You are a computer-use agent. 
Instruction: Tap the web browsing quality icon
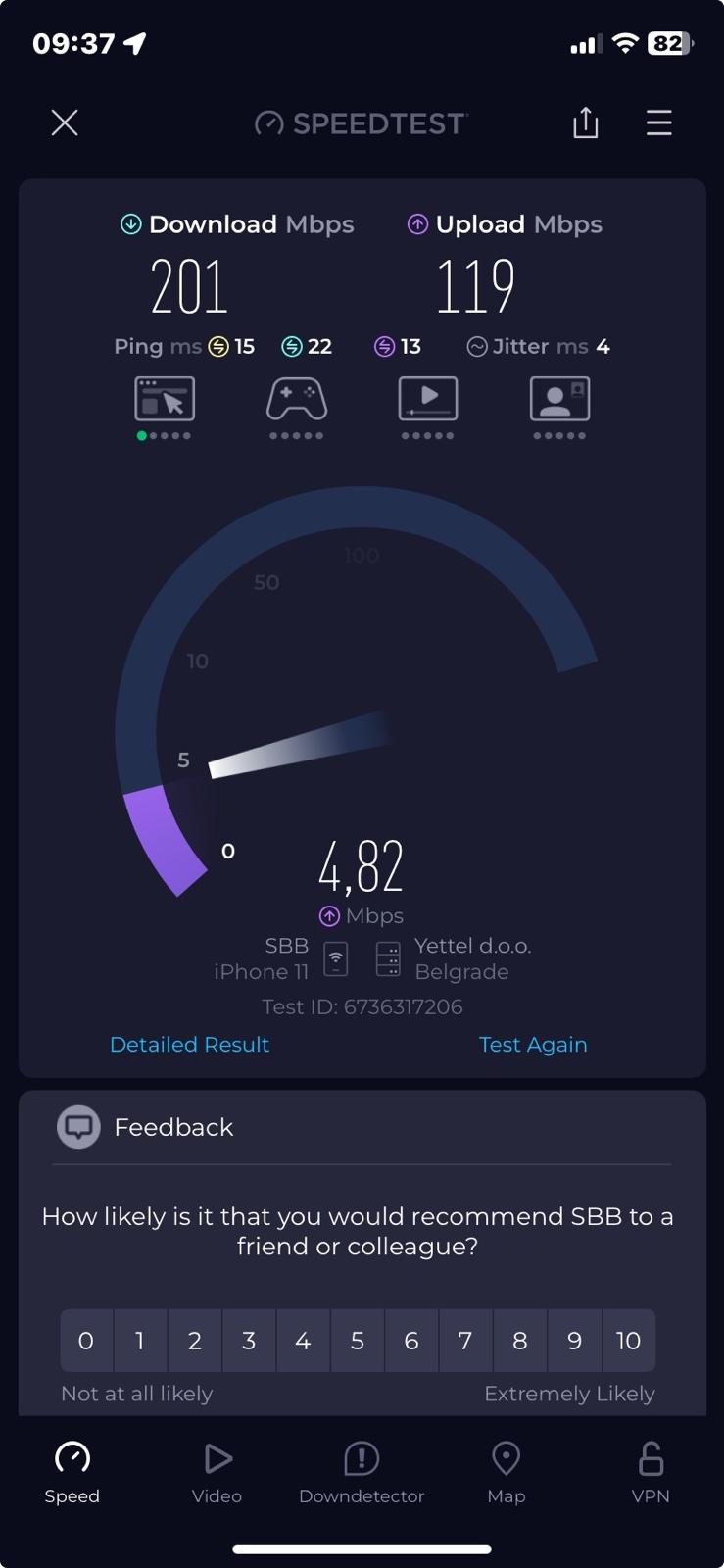point(165,400)
